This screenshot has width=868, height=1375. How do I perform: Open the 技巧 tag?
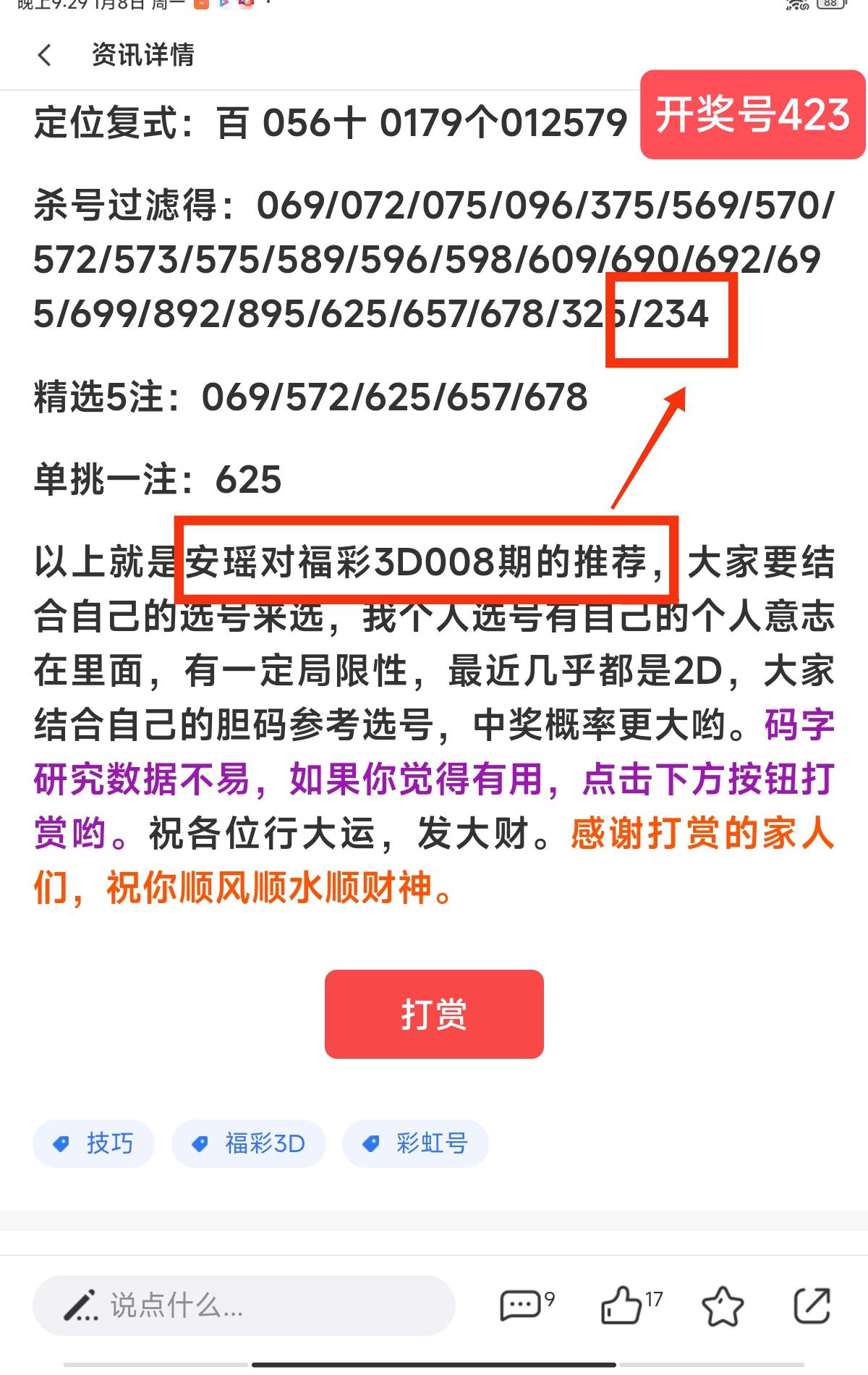[94, 1143]
